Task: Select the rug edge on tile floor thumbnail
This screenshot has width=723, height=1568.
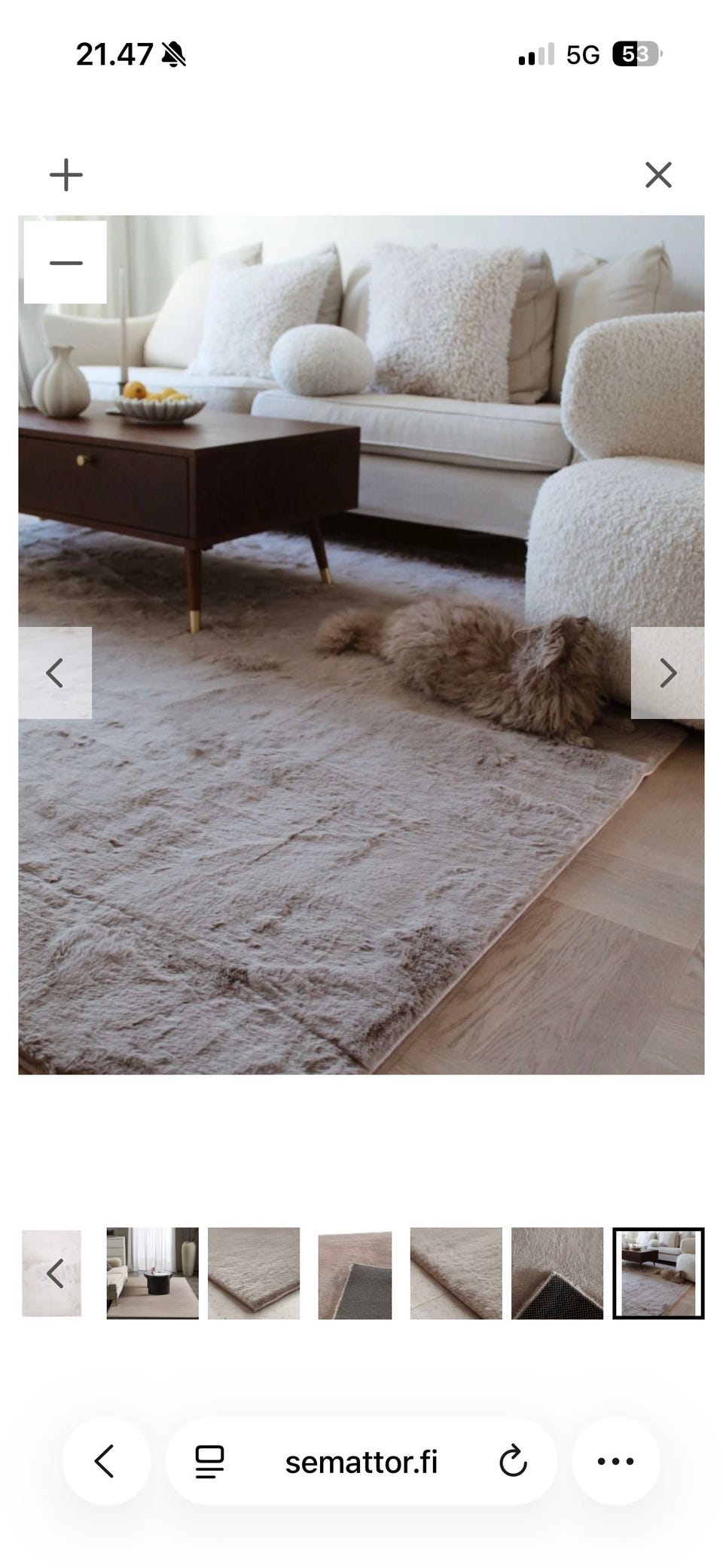Action: click(x=456, y=1273)
